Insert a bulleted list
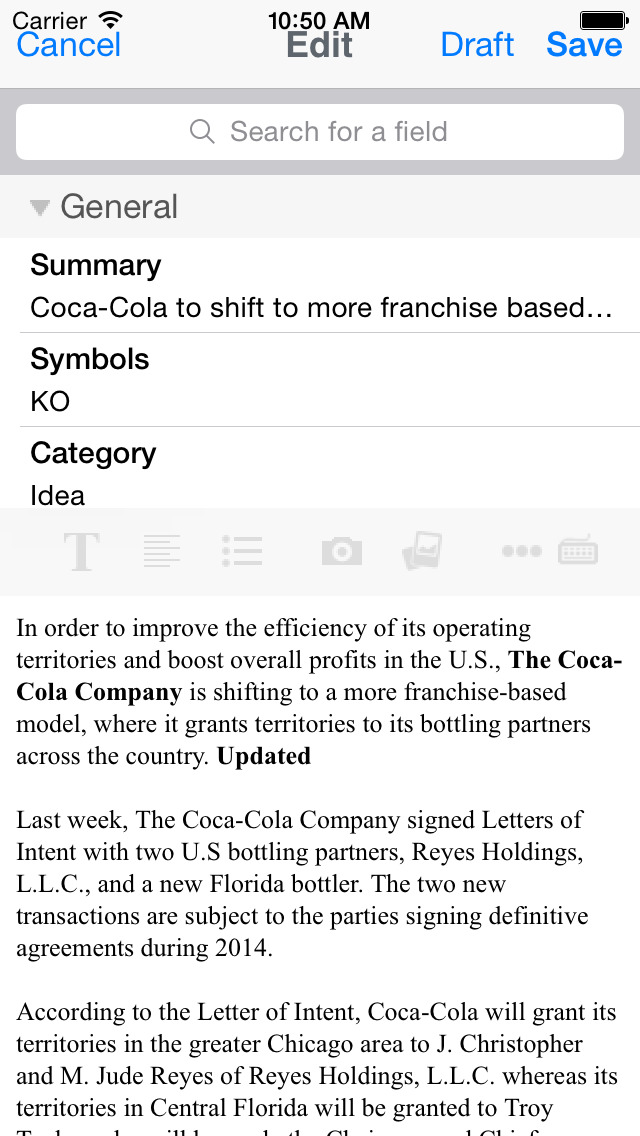This screenshot has height=1136, width=640. point(242,552)
